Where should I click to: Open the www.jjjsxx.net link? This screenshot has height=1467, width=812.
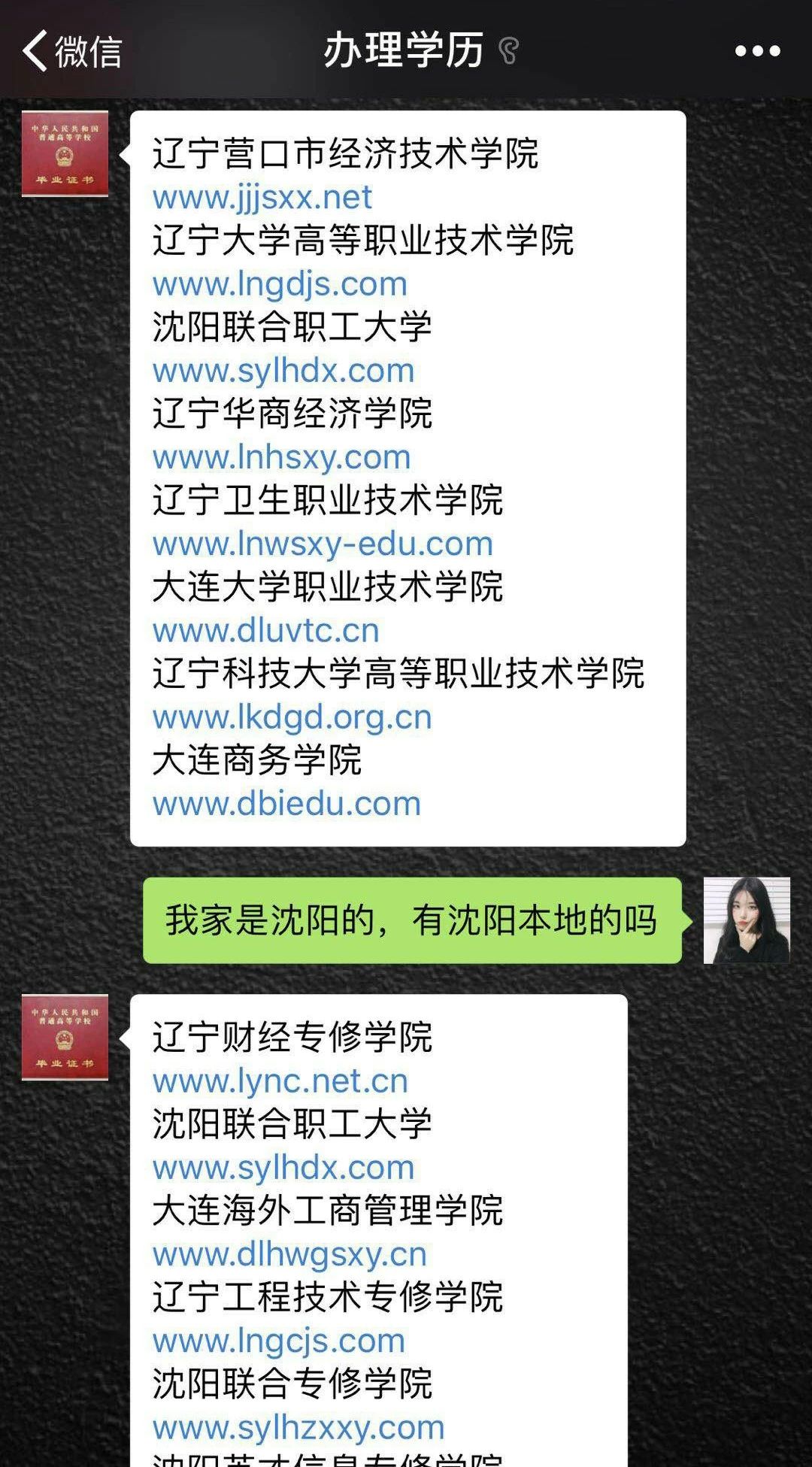pos(262,198)
